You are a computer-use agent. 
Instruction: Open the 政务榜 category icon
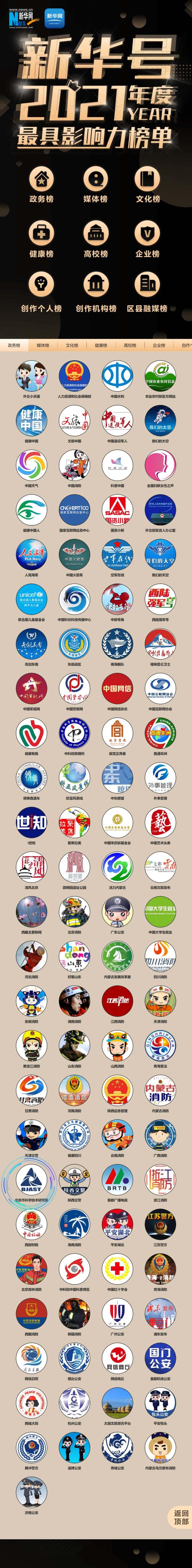pyautogui.click(x=42, y=179)
